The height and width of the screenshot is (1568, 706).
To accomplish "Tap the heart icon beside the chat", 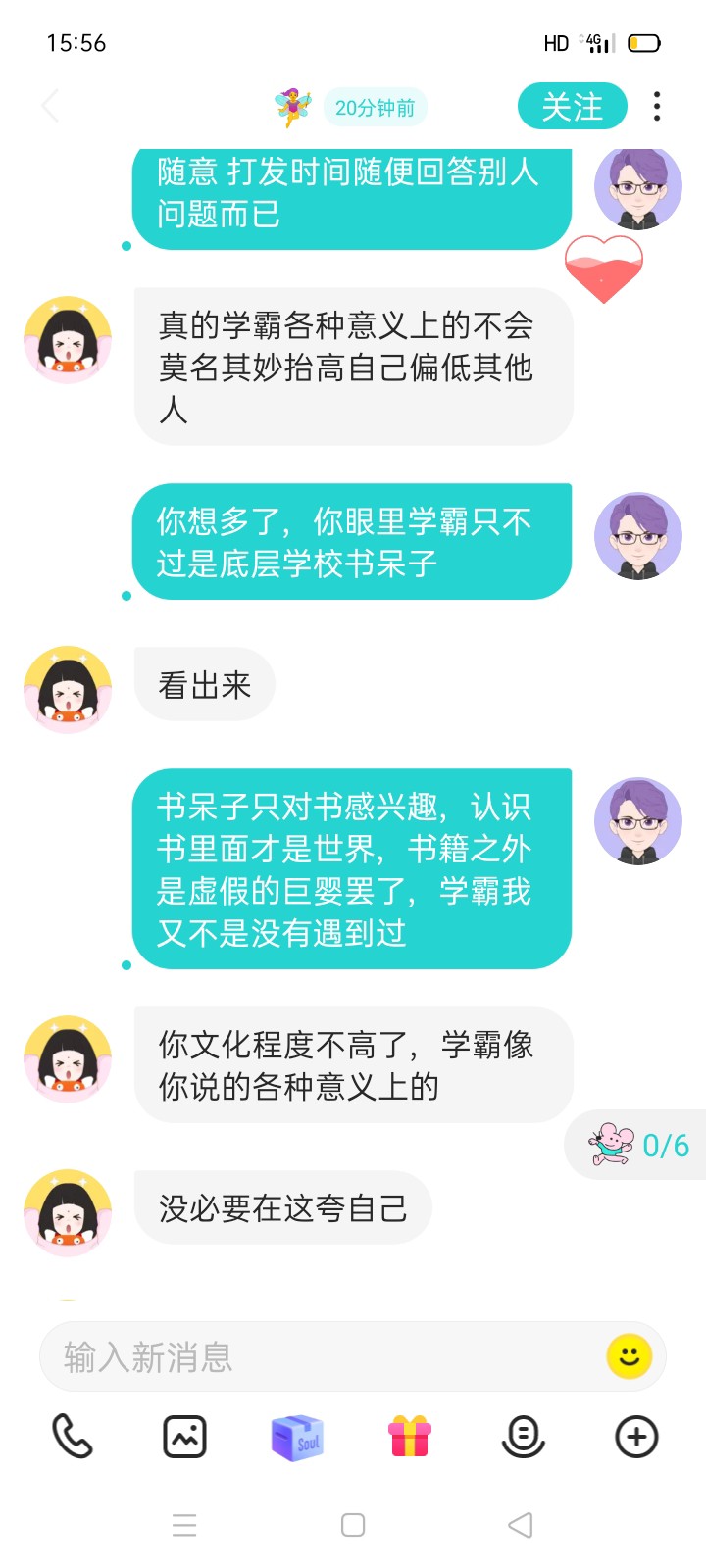I will click(x=603, y=269).
